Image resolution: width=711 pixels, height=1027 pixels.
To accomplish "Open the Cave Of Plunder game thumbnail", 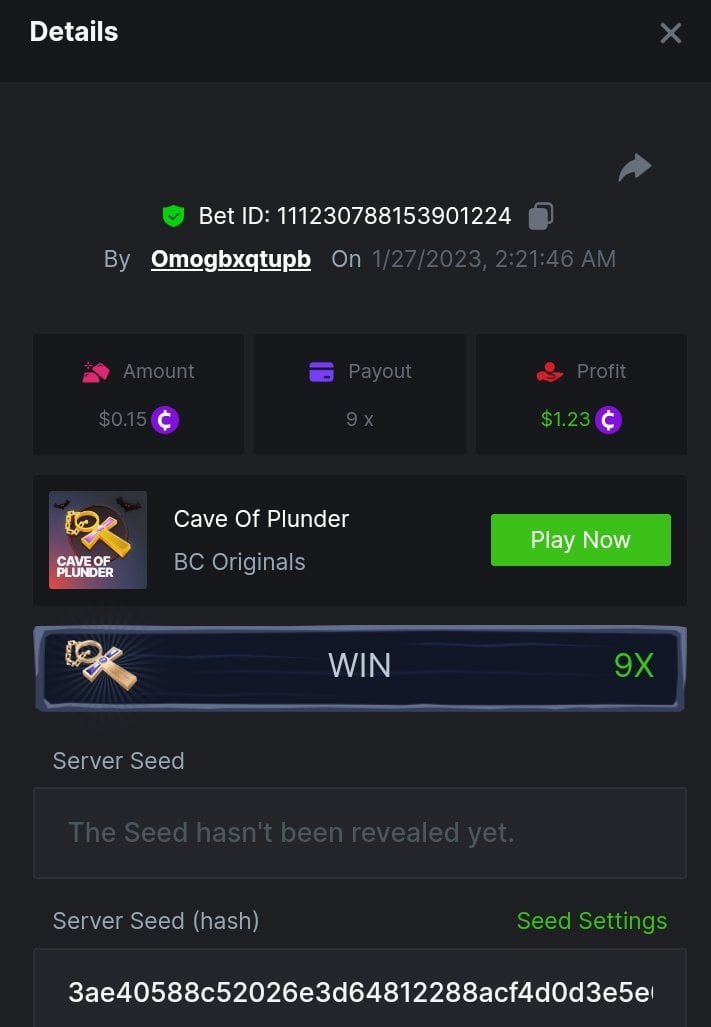I will (x=98, y=540).
